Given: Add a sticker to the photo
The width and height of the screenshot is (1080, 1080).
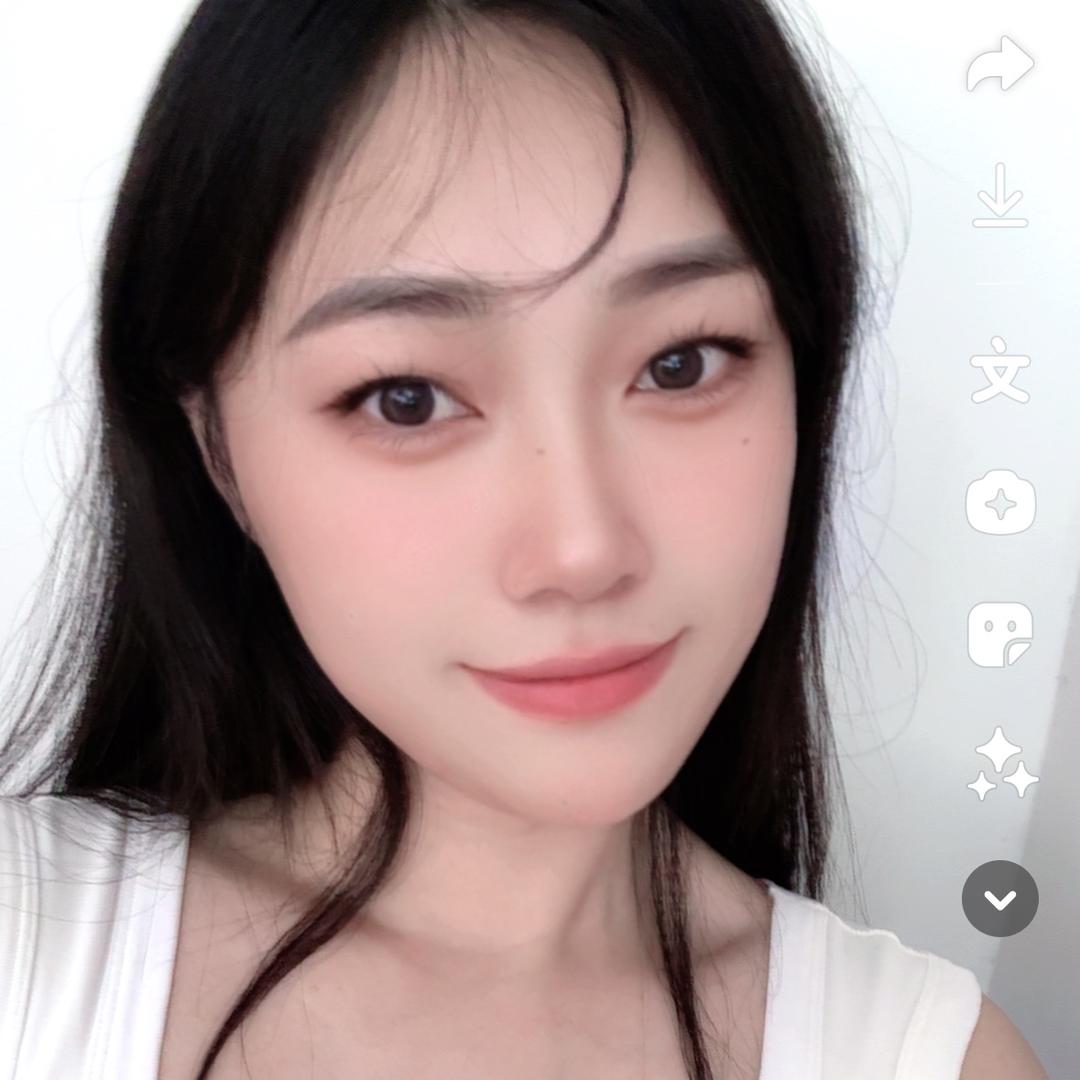Looking at the screenshot, I should (1000, 635).
